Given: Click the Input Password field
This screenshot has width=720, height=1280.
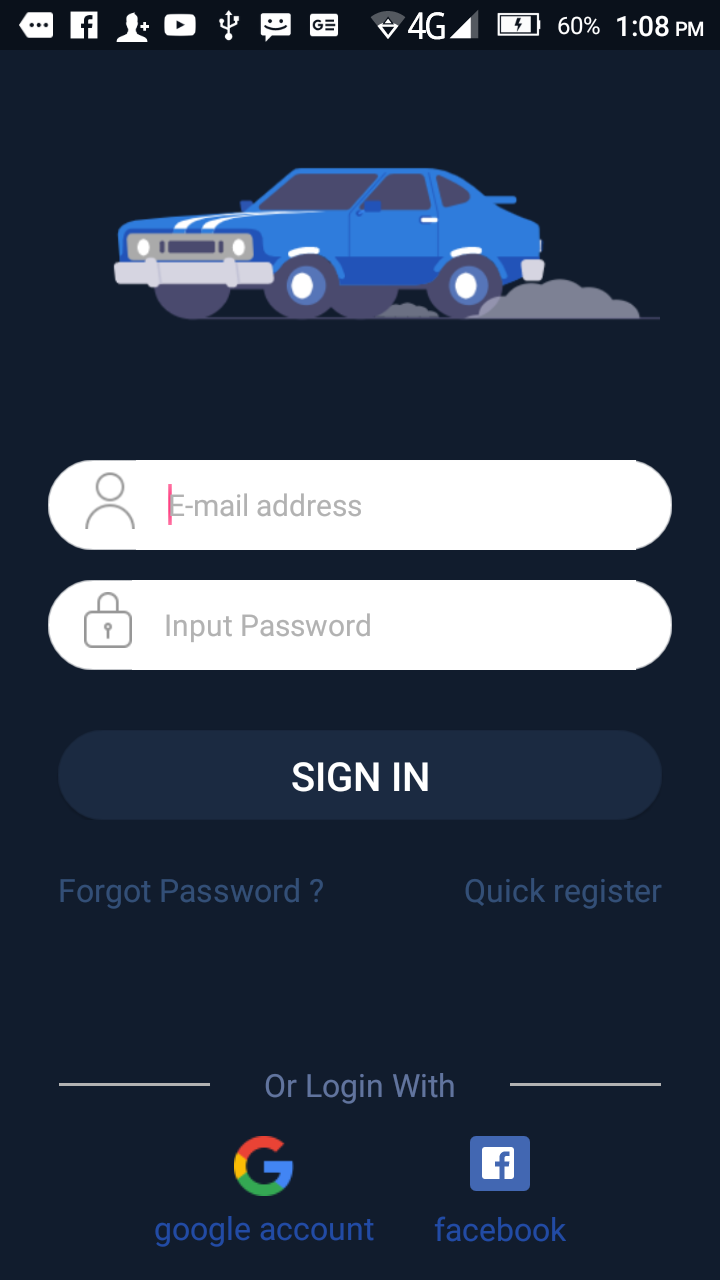Looking at the screenshot, I should 400,624.
